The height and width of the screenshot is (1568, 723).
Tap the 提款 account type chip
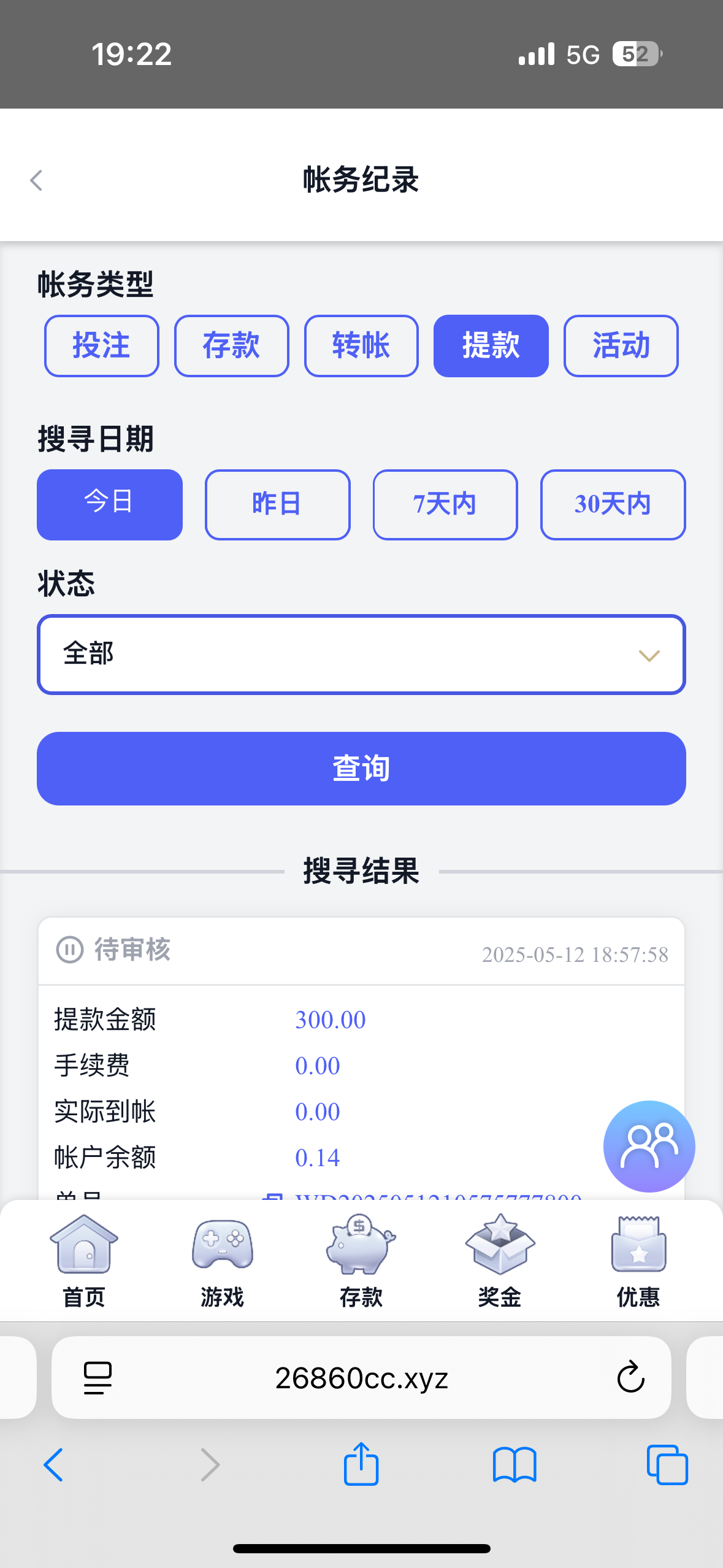(491, 346)
